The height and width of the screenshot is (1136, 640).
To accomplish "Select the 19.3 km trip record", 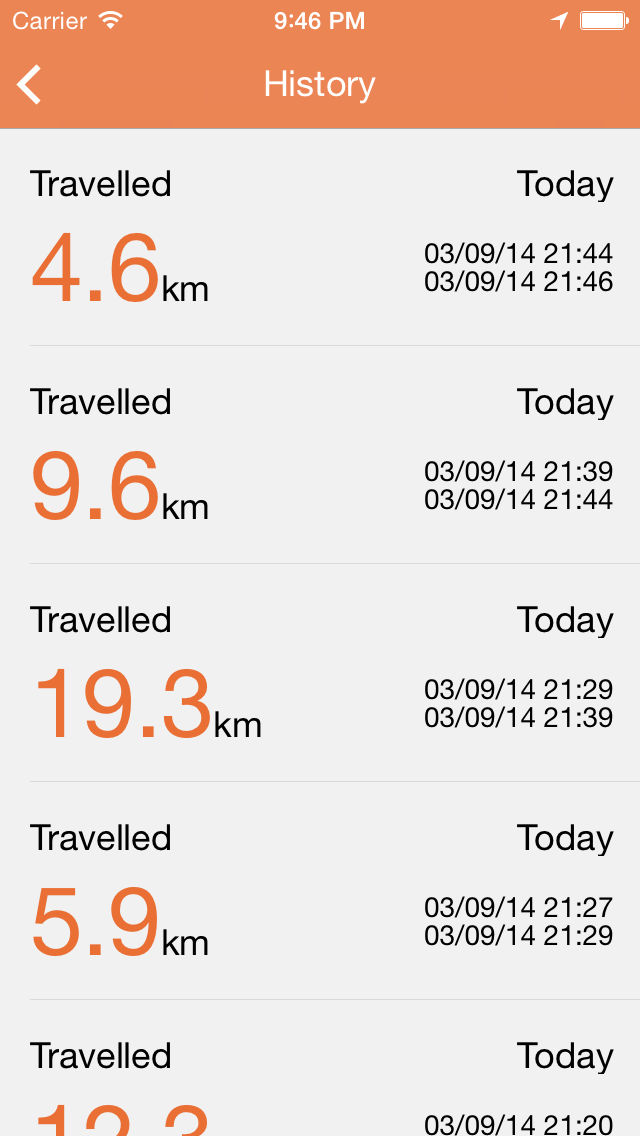I will tap(320, 673).
